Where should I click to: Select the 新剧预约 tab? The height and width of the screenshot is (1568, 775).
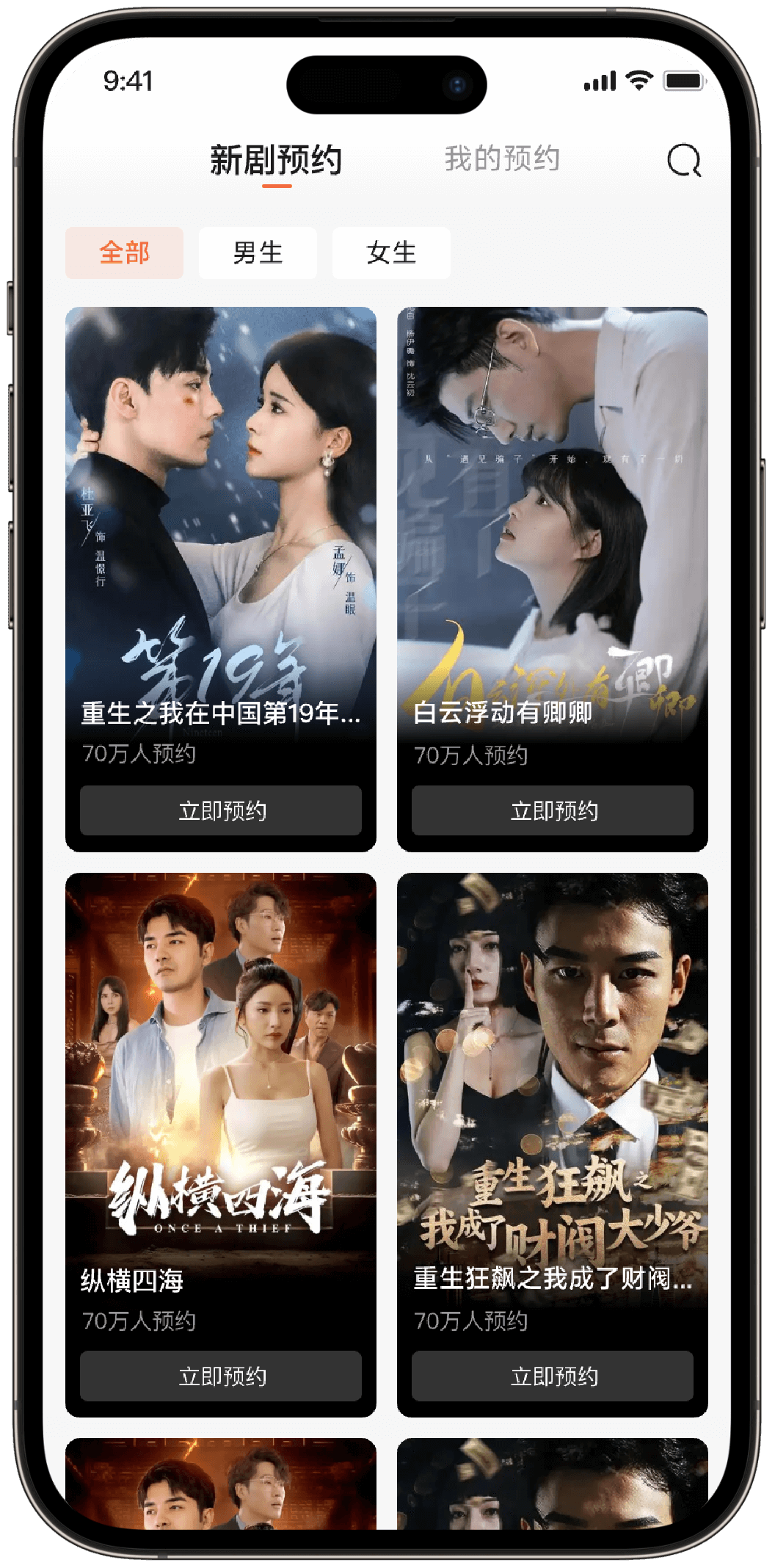(x=276, y=160)
